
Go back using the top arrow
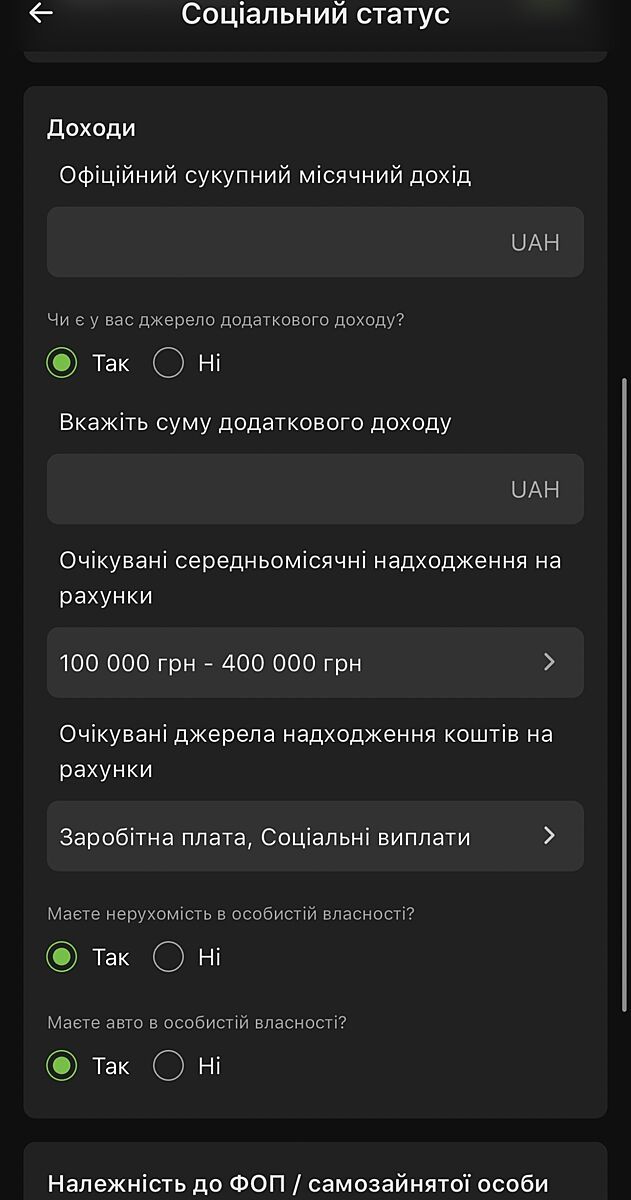[x=41, y=13]
